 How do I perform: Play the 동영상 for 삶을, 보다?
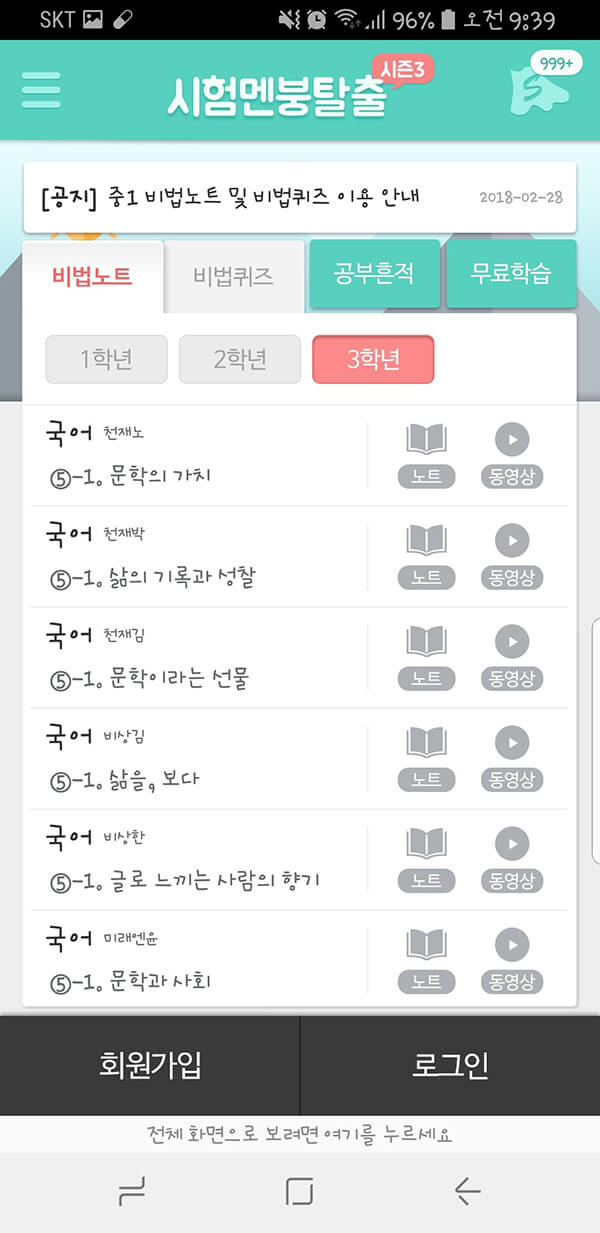tap(512, 759)
